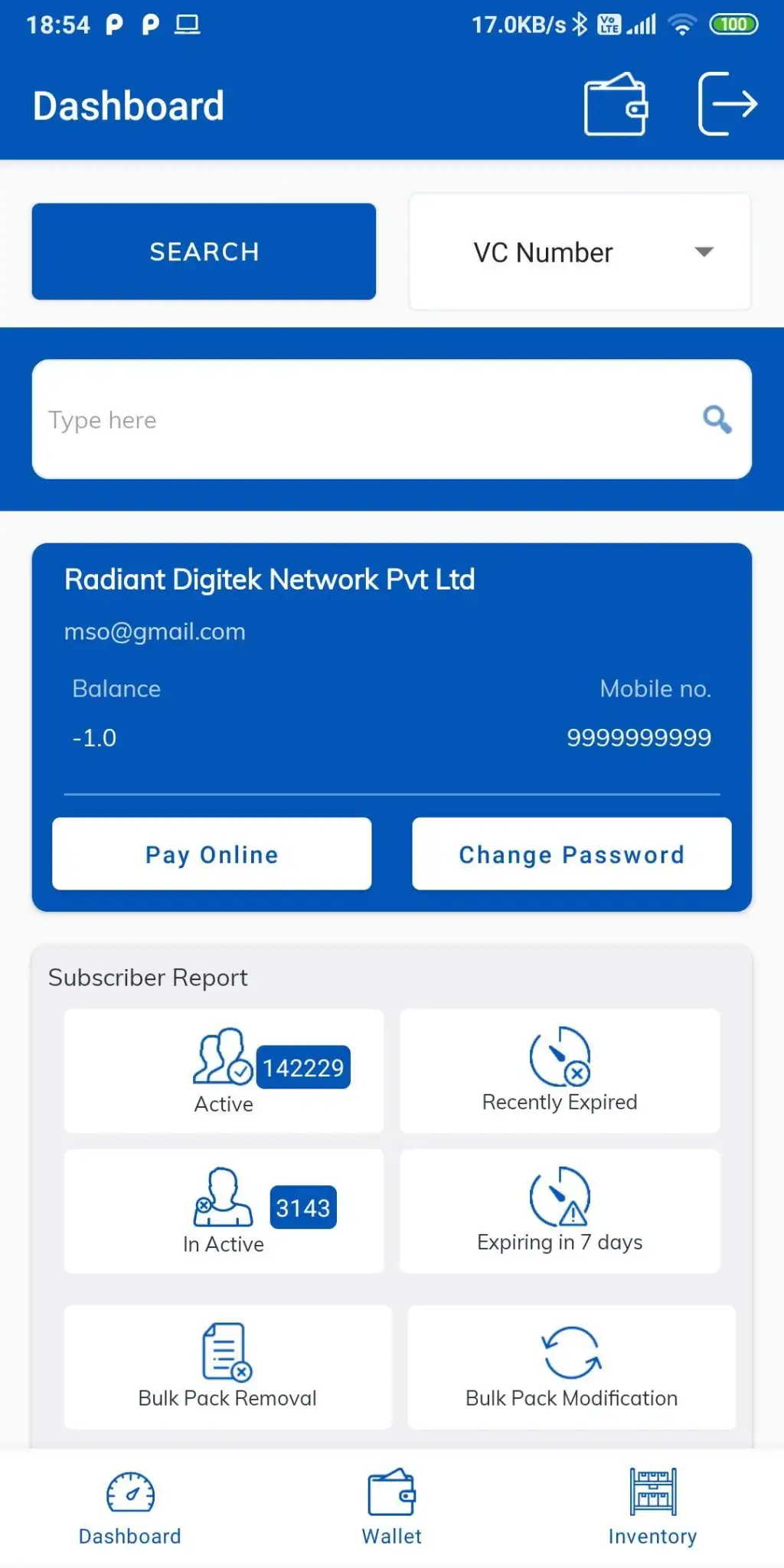Open Bulk Pack Modification
Image resolution: width=784 pixels, height=1568 pixels.
pyautogui.click(x=571, y=1367)
